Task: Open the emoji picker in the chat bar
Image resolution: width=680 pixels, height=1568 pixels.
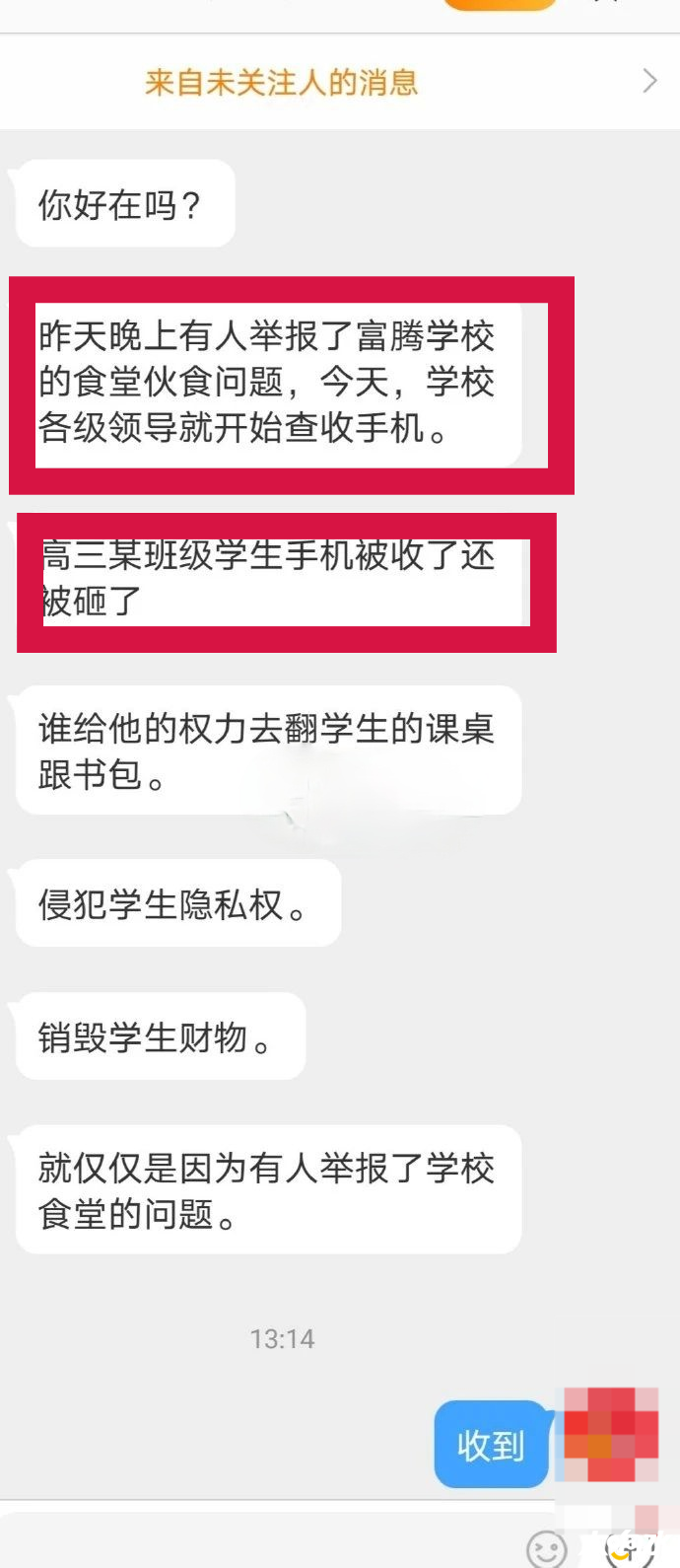Action: click(x=546, y=1548)
